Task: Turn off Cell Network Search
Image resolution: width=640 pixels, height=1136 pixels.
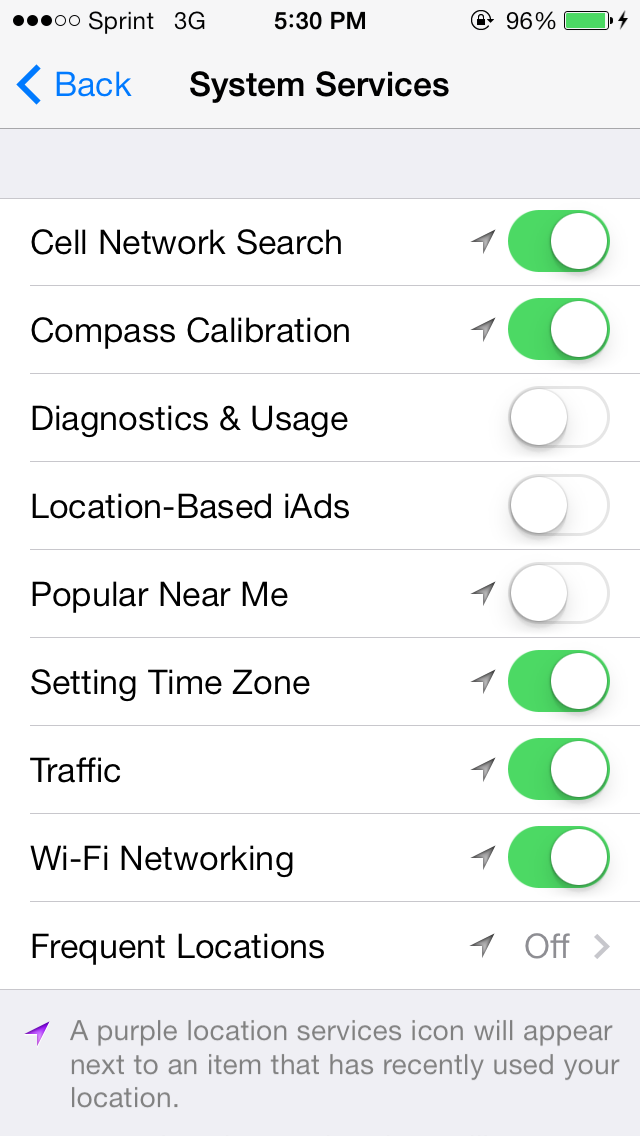Action: (x=558, y=242)
